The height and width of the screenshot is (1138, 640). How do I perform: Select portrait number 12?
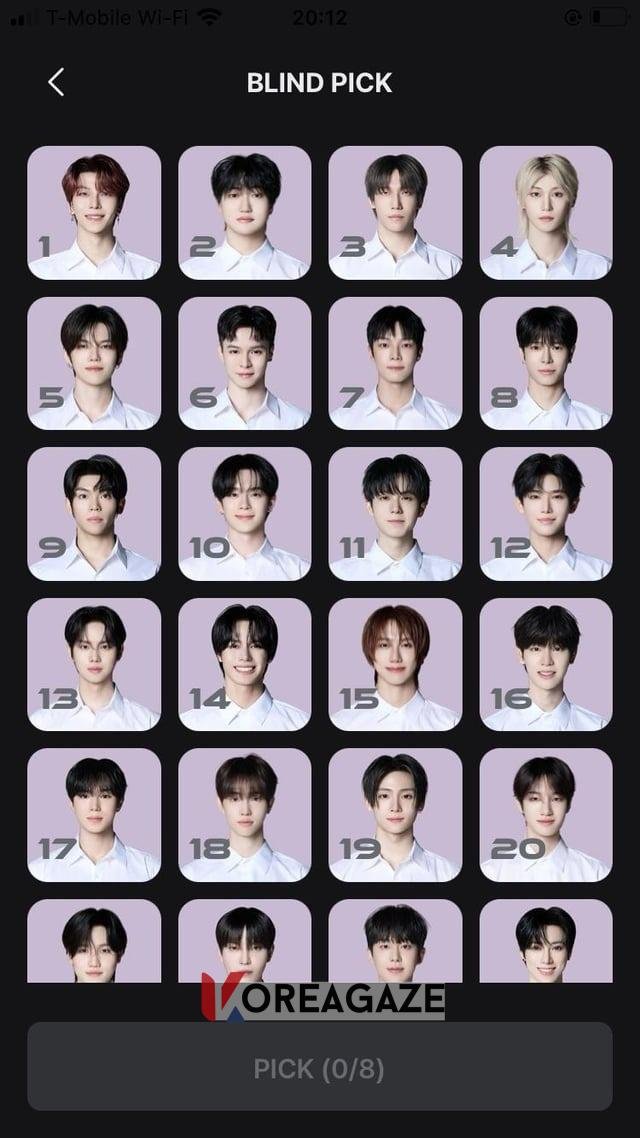[546, 514]
